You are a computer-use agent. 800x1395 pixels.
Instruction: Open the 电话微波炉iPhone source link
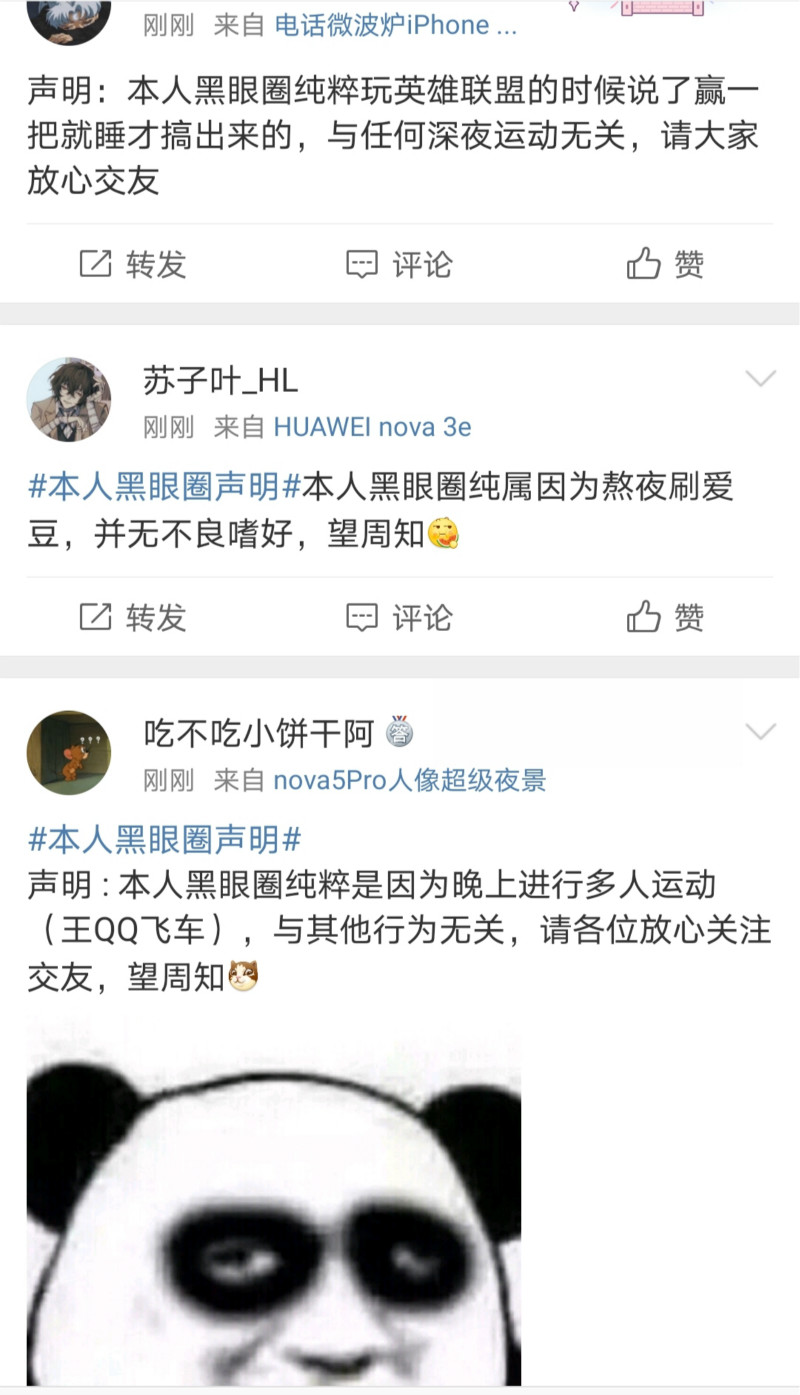pyautogui.click(x=396, y=25)
